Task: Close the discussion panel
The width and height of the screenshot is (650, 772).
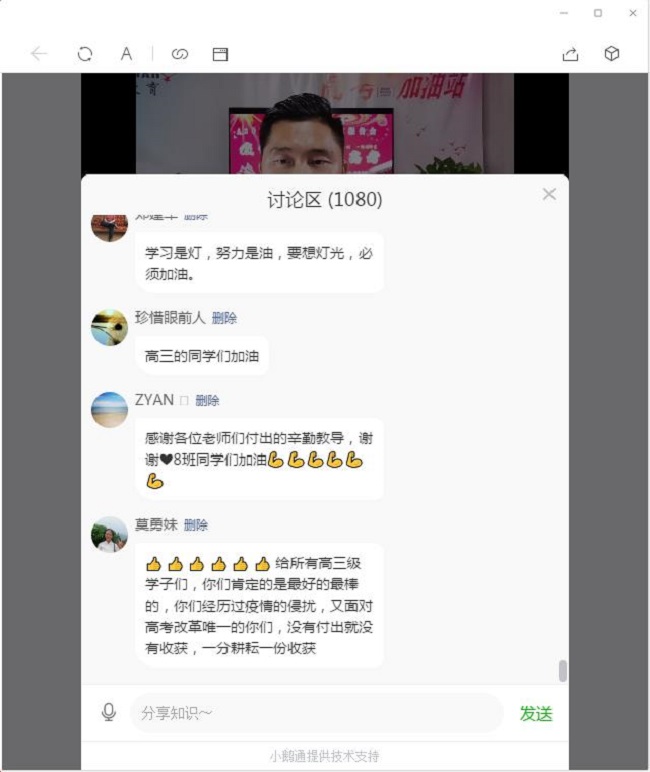Action: 549,194
